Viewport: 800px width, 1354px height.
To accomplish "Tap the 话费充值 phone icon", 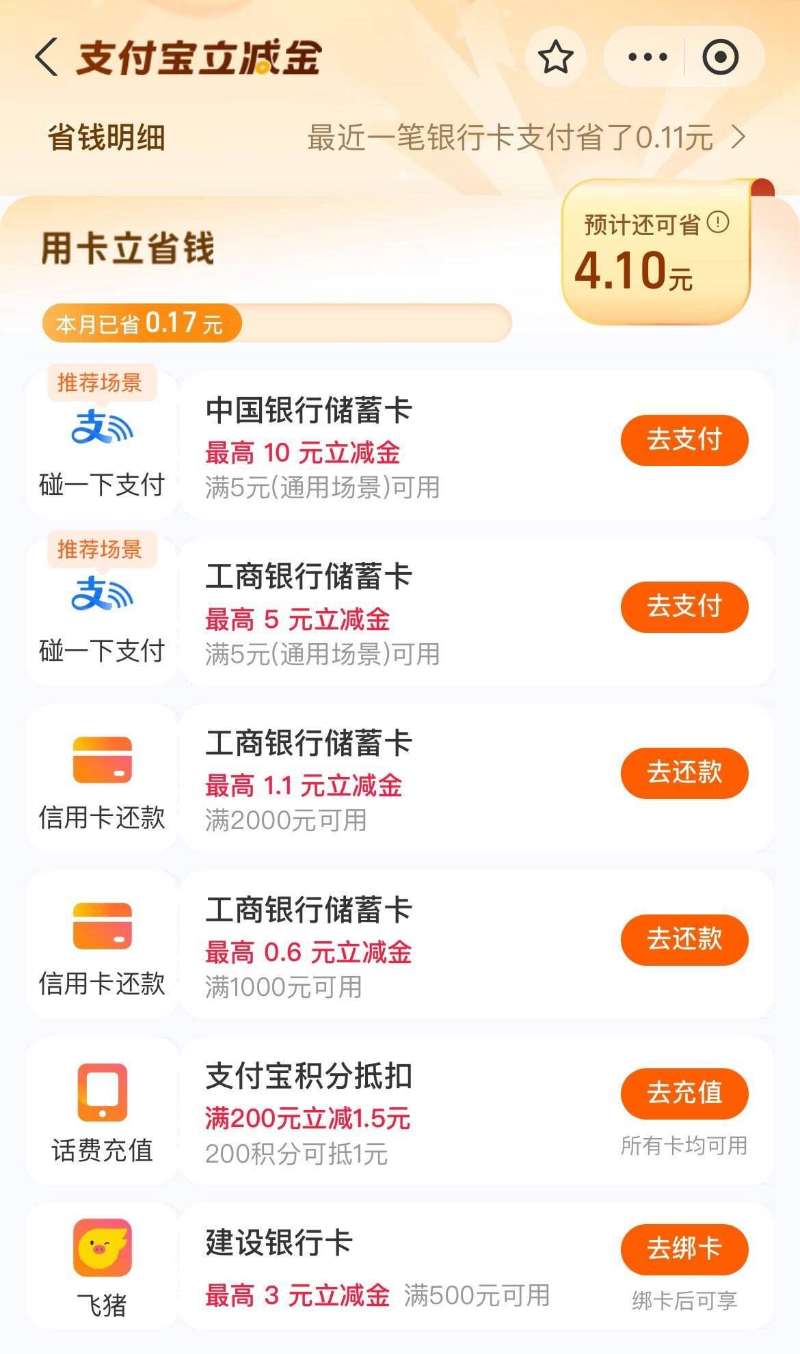I will (100, 1094).
